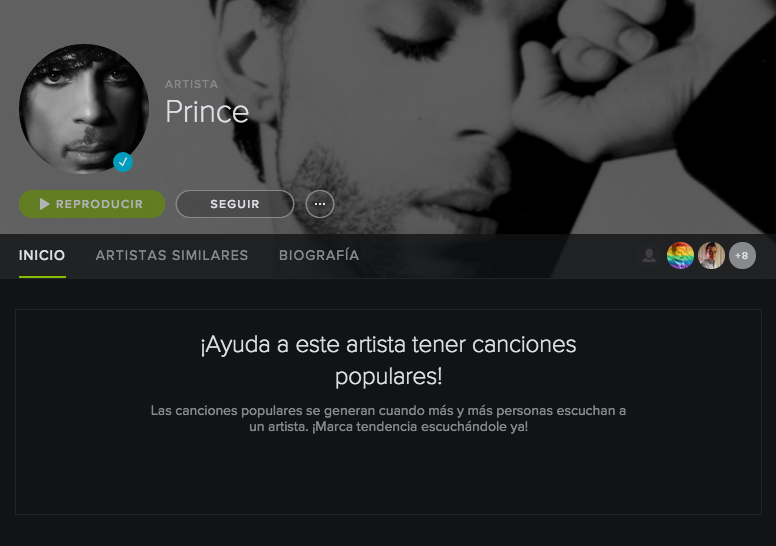Open the second follower's profile photo

[711, 256]
